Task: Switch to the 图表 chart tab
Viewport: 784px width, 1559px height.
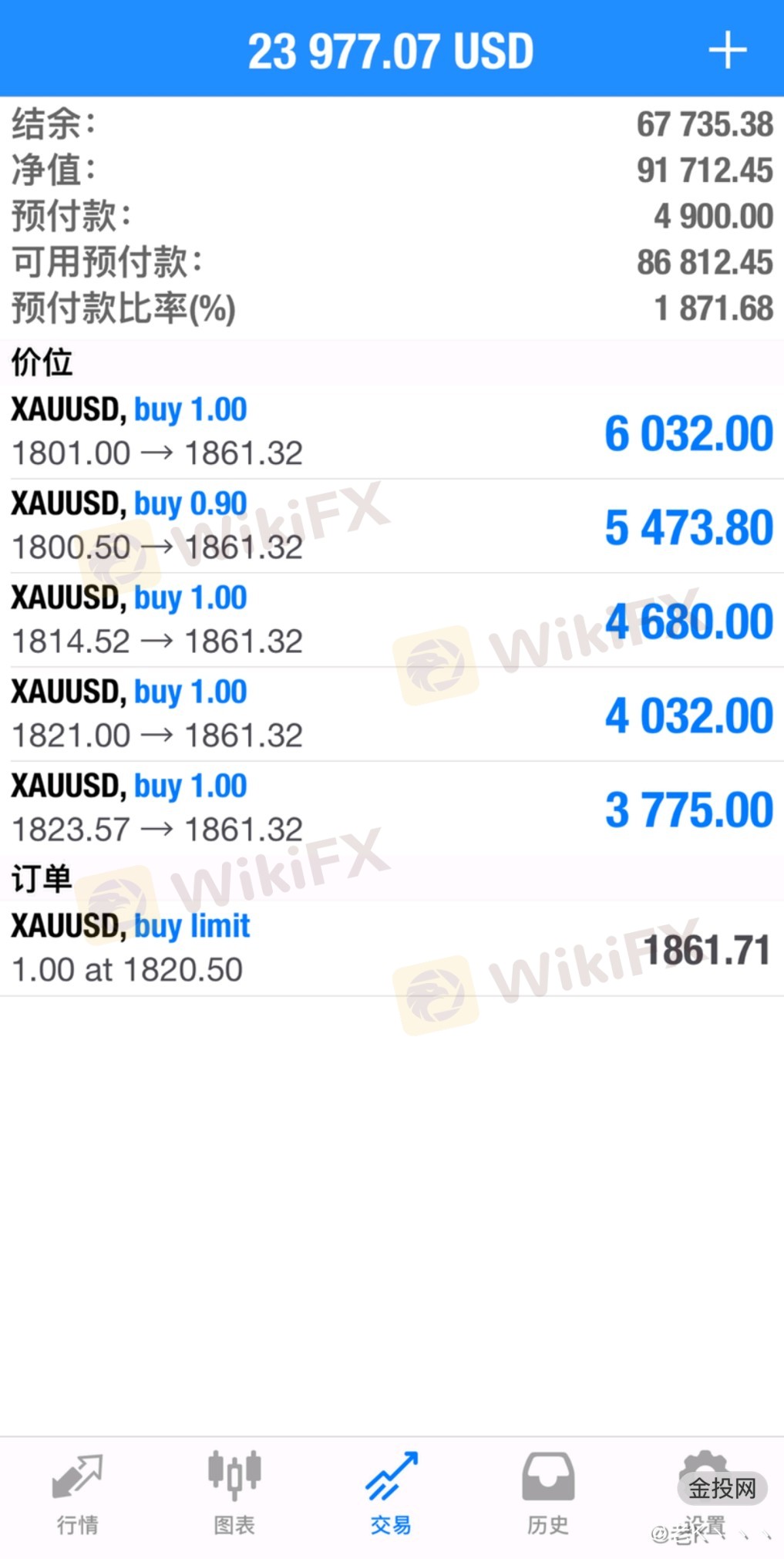Action: (234, 1493)
